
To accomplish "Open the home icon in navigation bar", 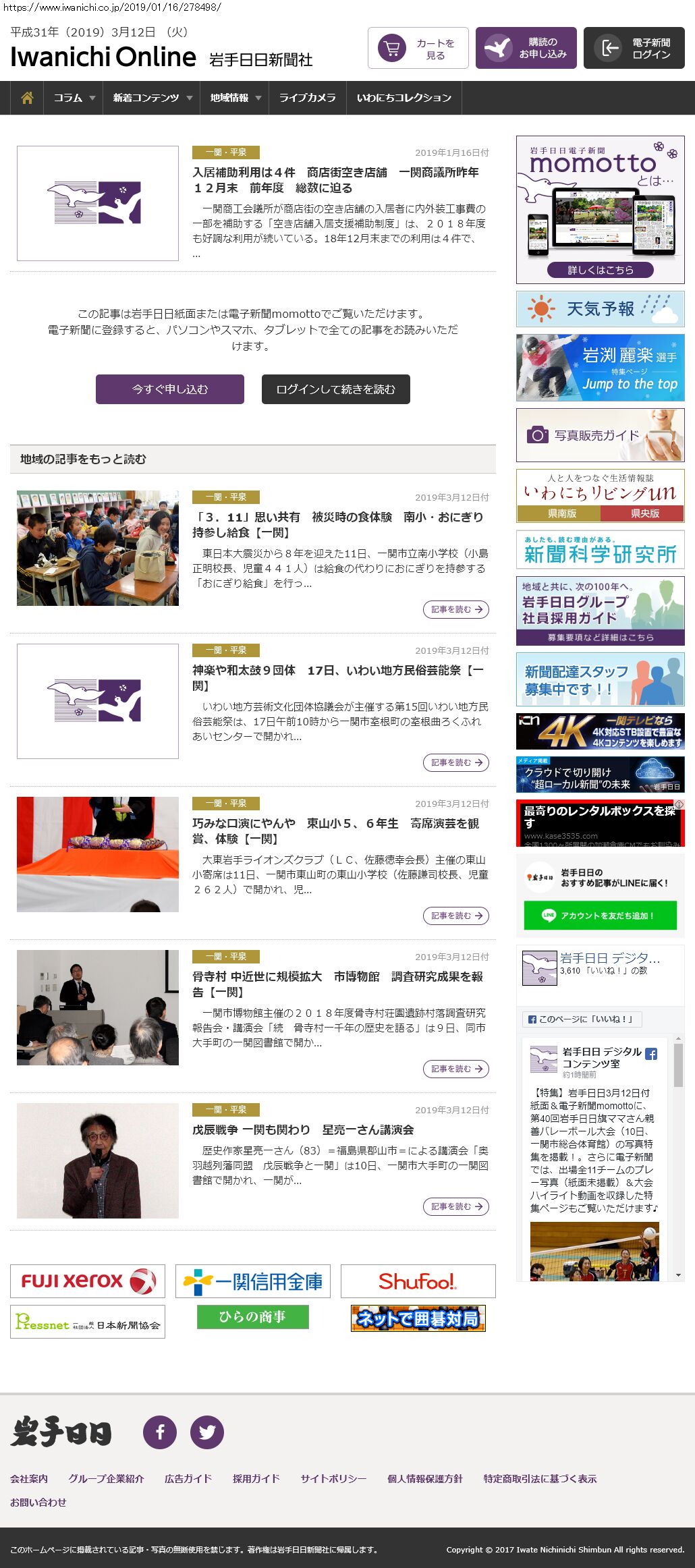I will click(x=27, y=99).
